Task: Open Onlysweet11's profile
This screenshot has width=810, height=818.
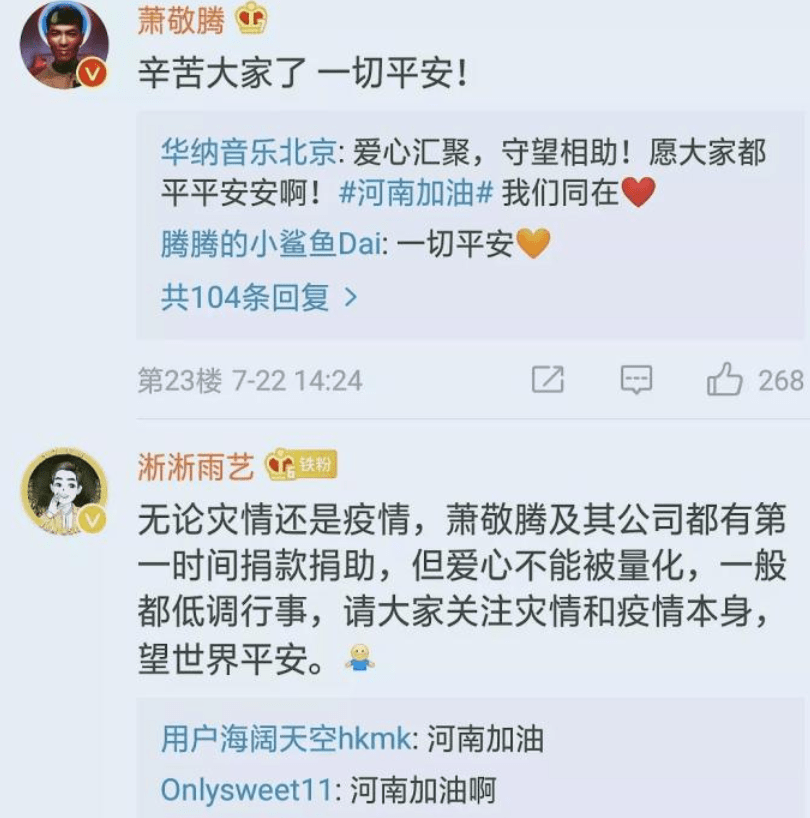Action: coord(246,790)
